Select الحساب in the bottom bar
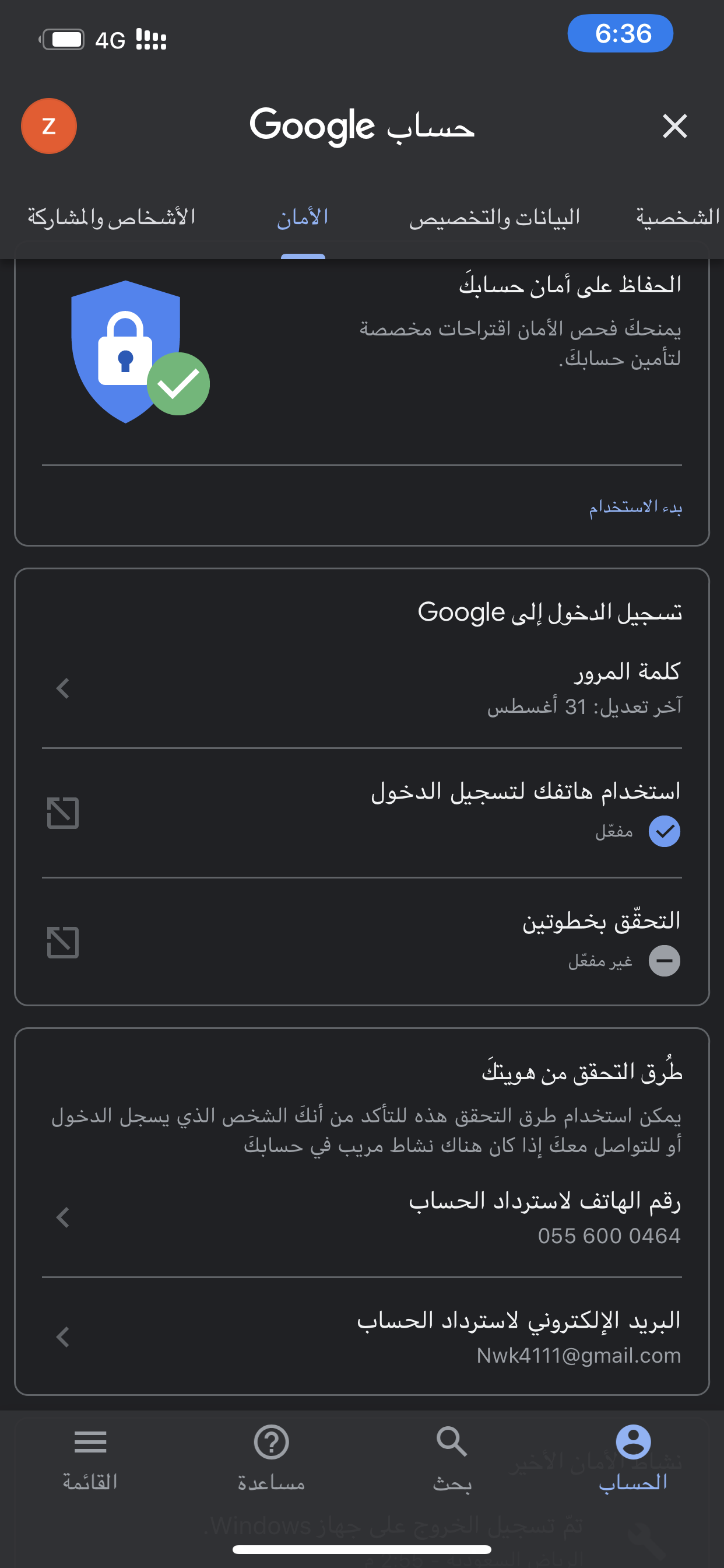 tap(633, 1458)
